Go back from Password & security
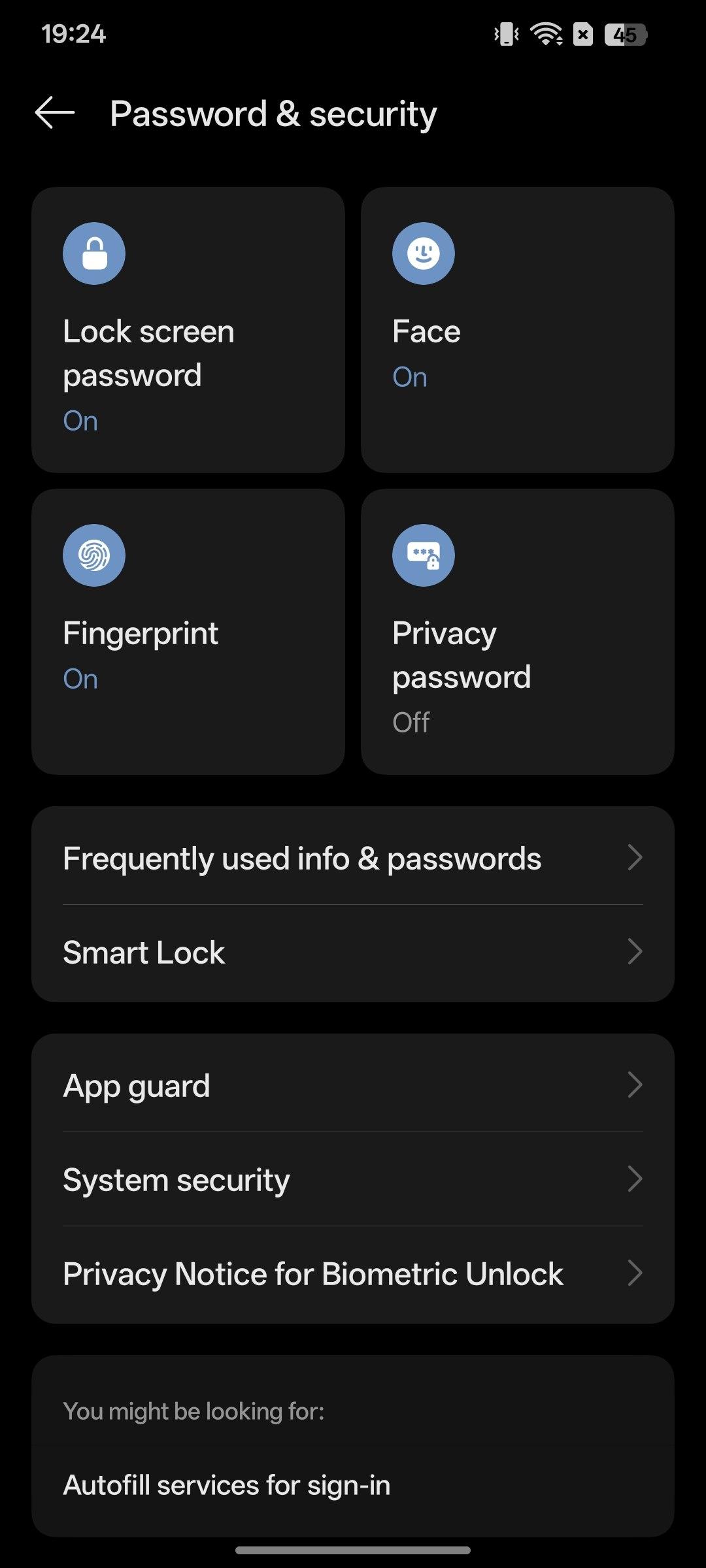This screenshot has height=1568, width=706. [55, 113]
